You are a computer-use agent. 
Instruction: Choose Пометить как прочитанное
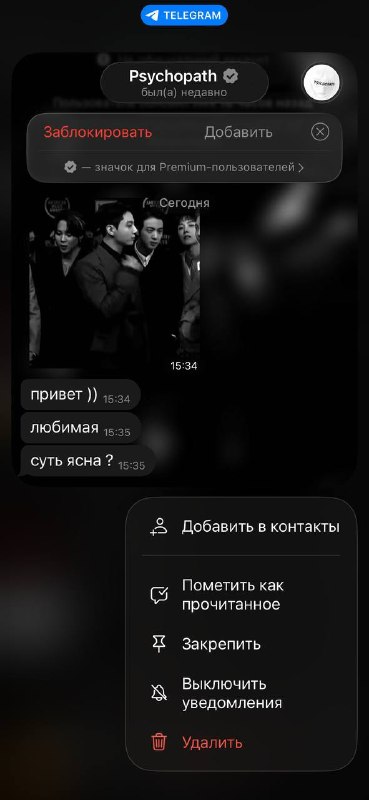click(241, 594)
